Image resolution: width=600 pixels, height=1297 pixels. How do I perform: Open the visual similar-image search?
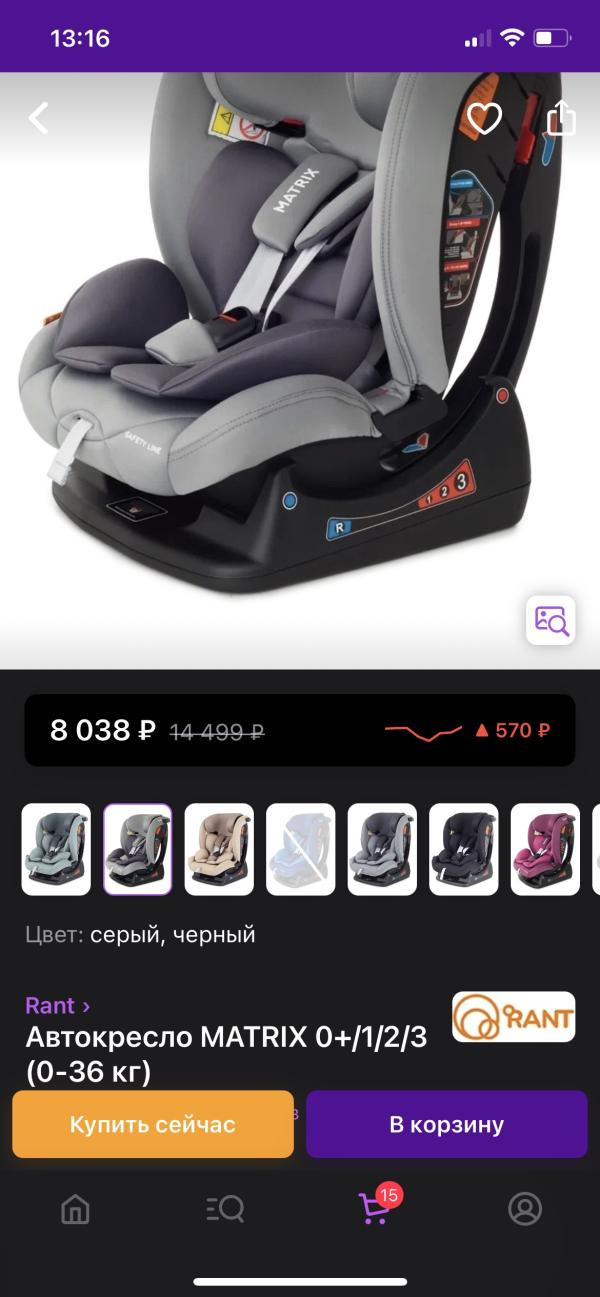(x=551, y=620)
